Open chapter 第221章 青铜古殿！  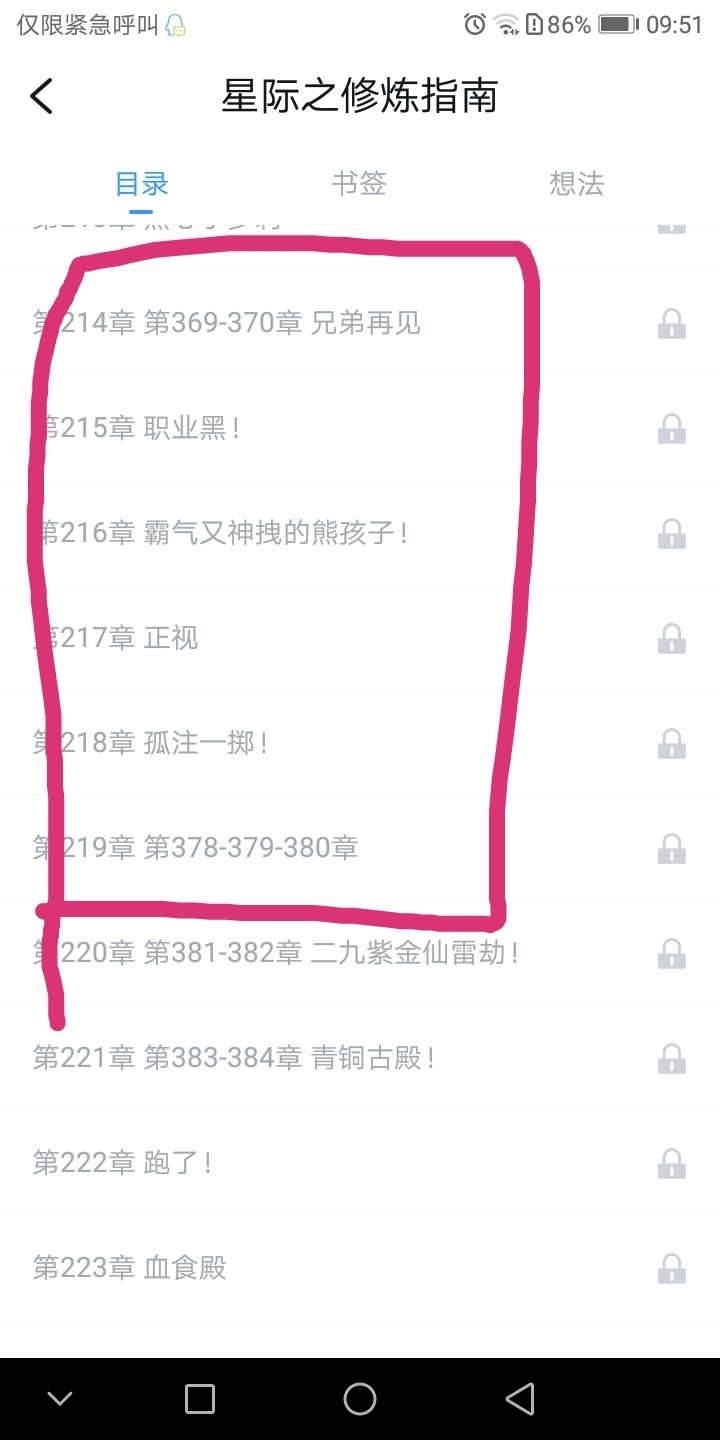234,1058
